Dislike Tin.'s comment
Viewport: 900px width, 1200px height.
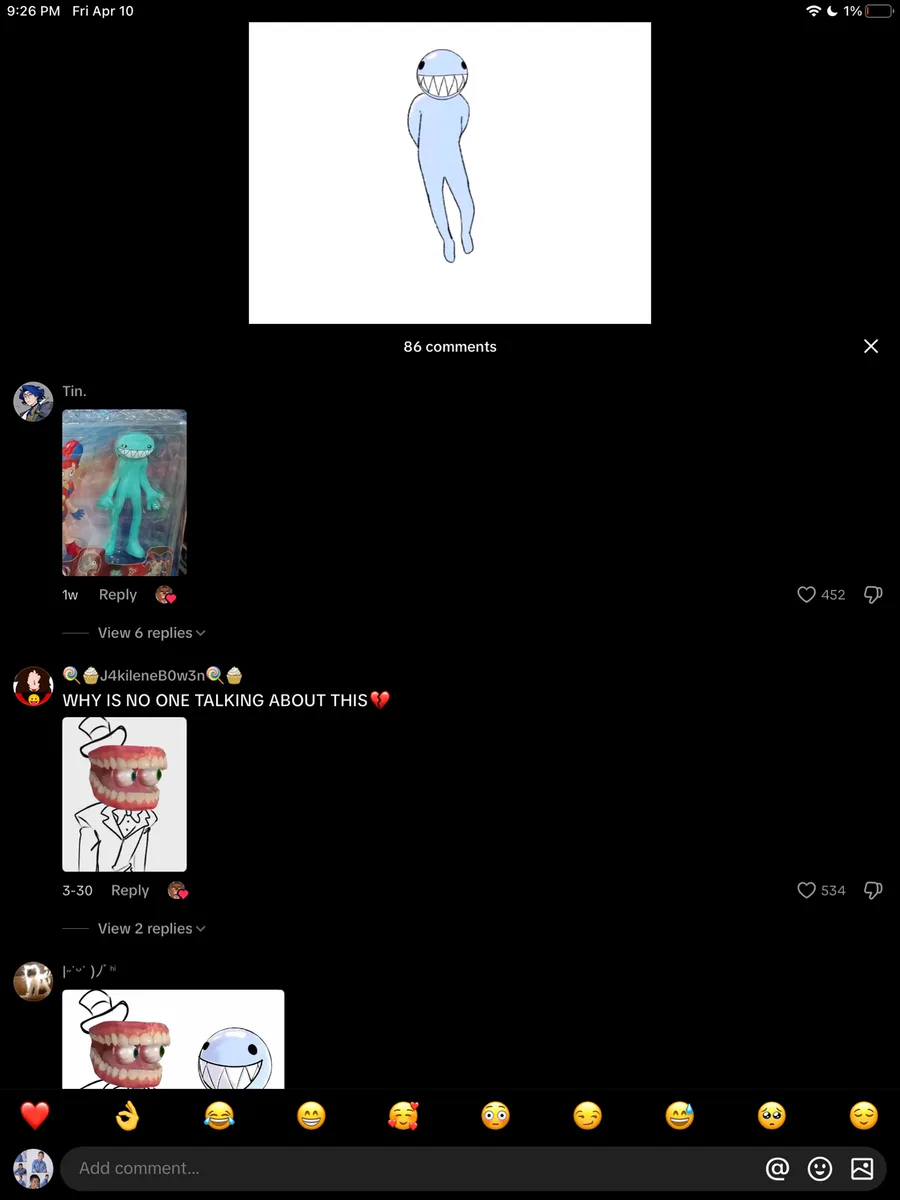[873, 595]
